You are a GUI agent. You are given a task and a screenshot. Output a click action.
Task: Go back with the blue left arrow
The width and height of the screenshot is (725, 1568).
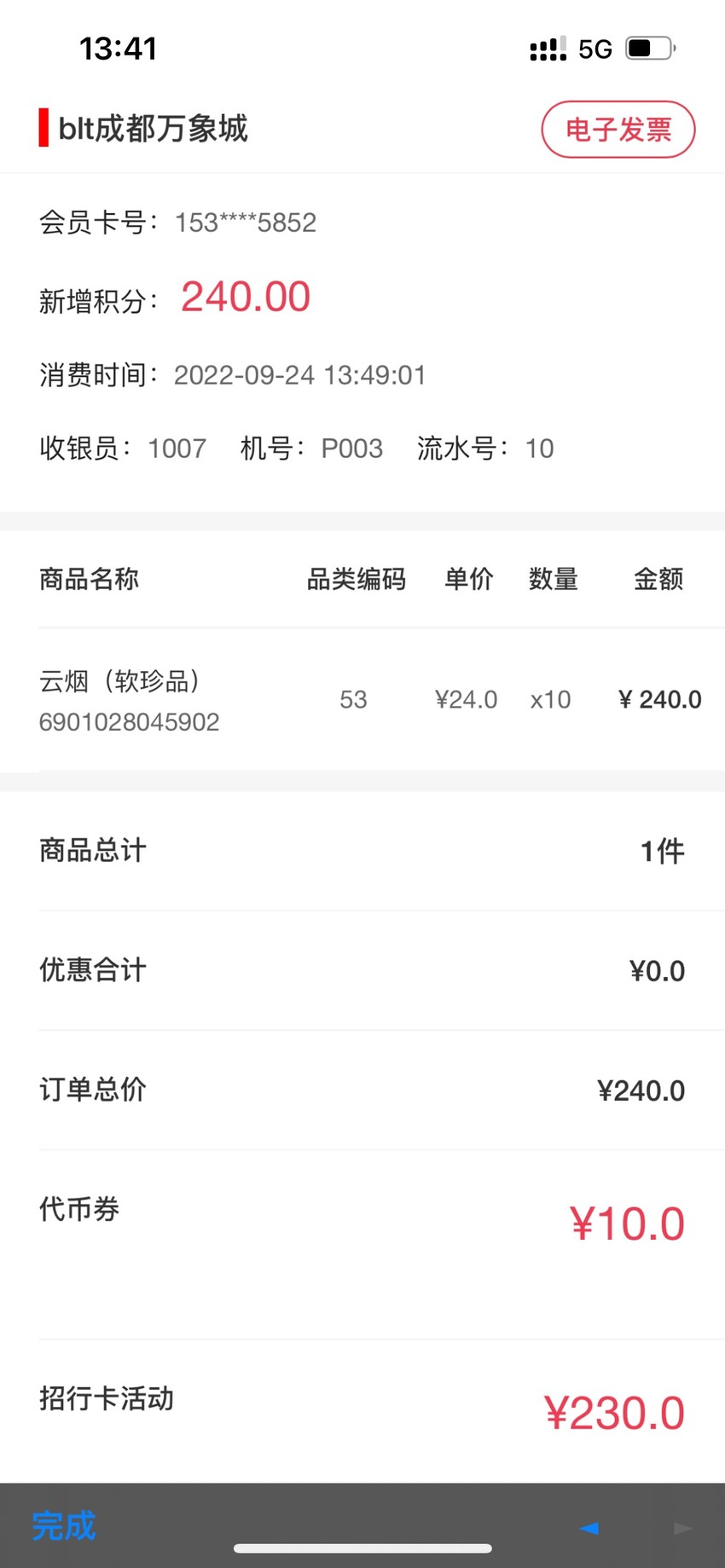(589, 1528)
